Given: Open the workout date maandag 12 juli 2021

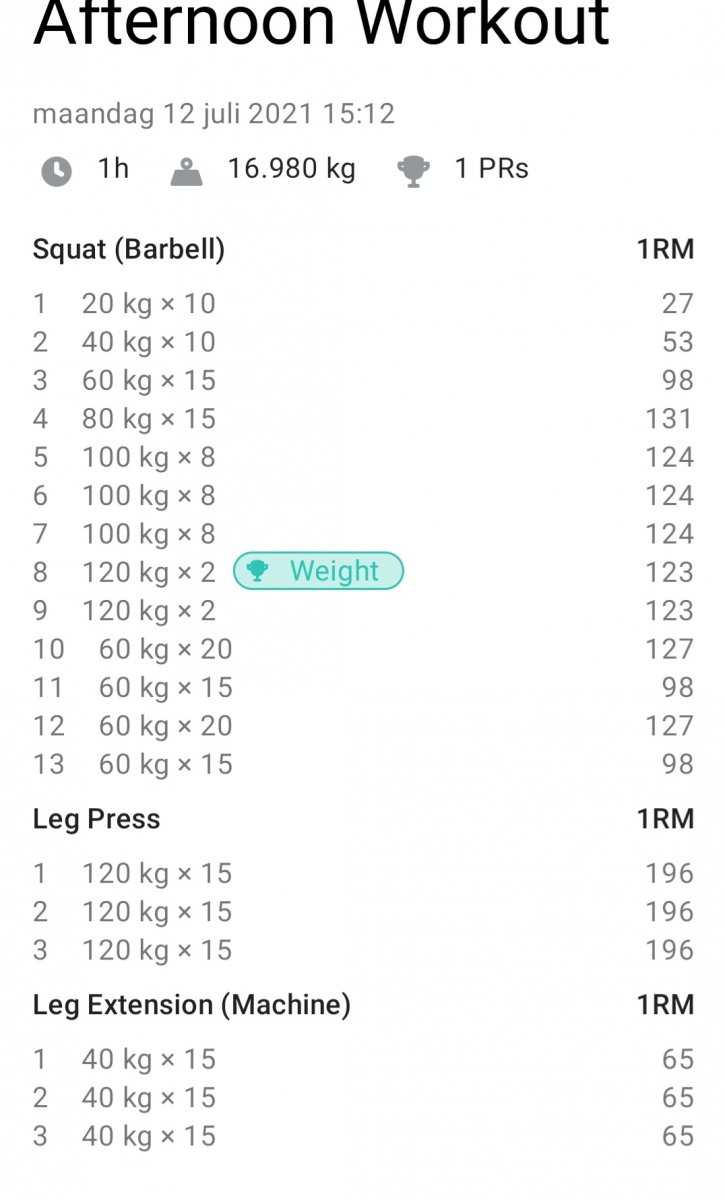Looking at the screenshot, I should pyautogui.click(x=215, y=114).
